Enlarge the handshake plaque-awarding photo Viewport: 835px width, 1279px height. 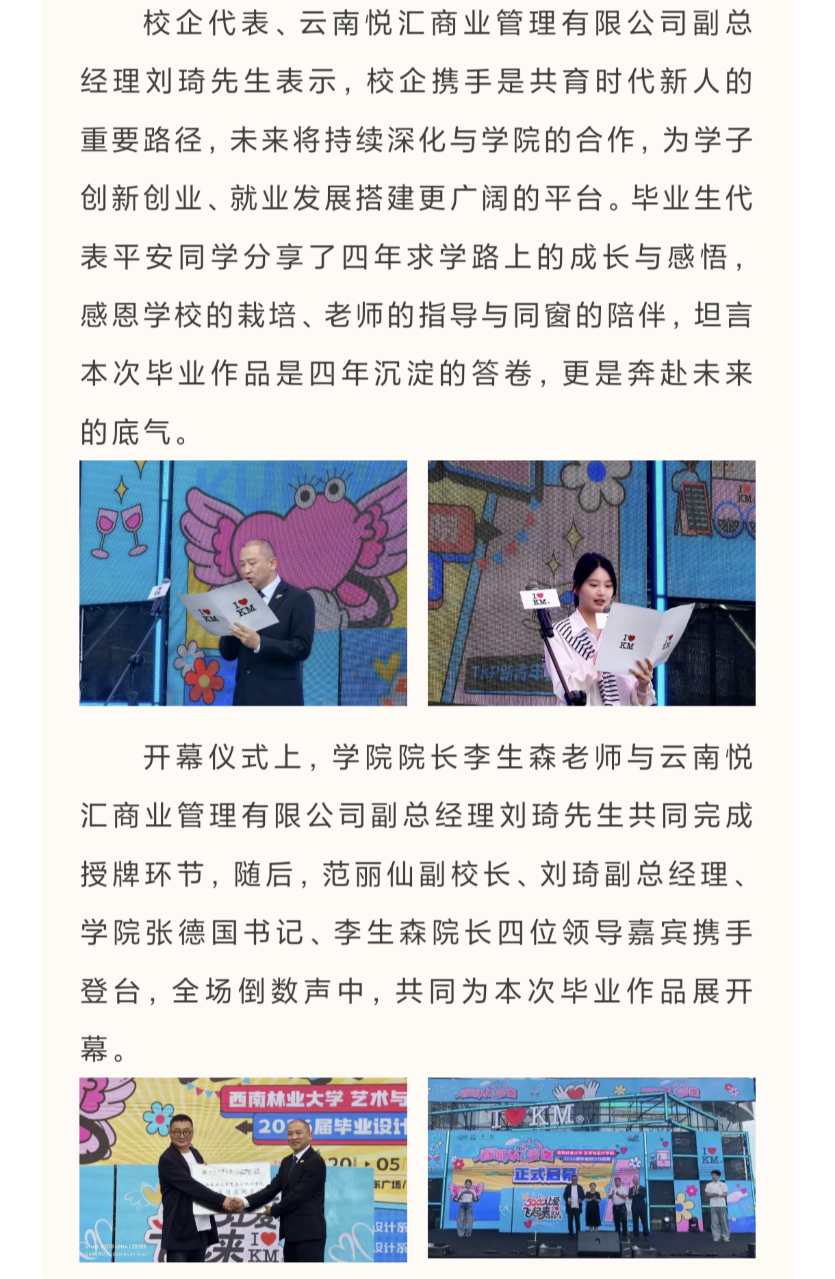click(243, 1169)
